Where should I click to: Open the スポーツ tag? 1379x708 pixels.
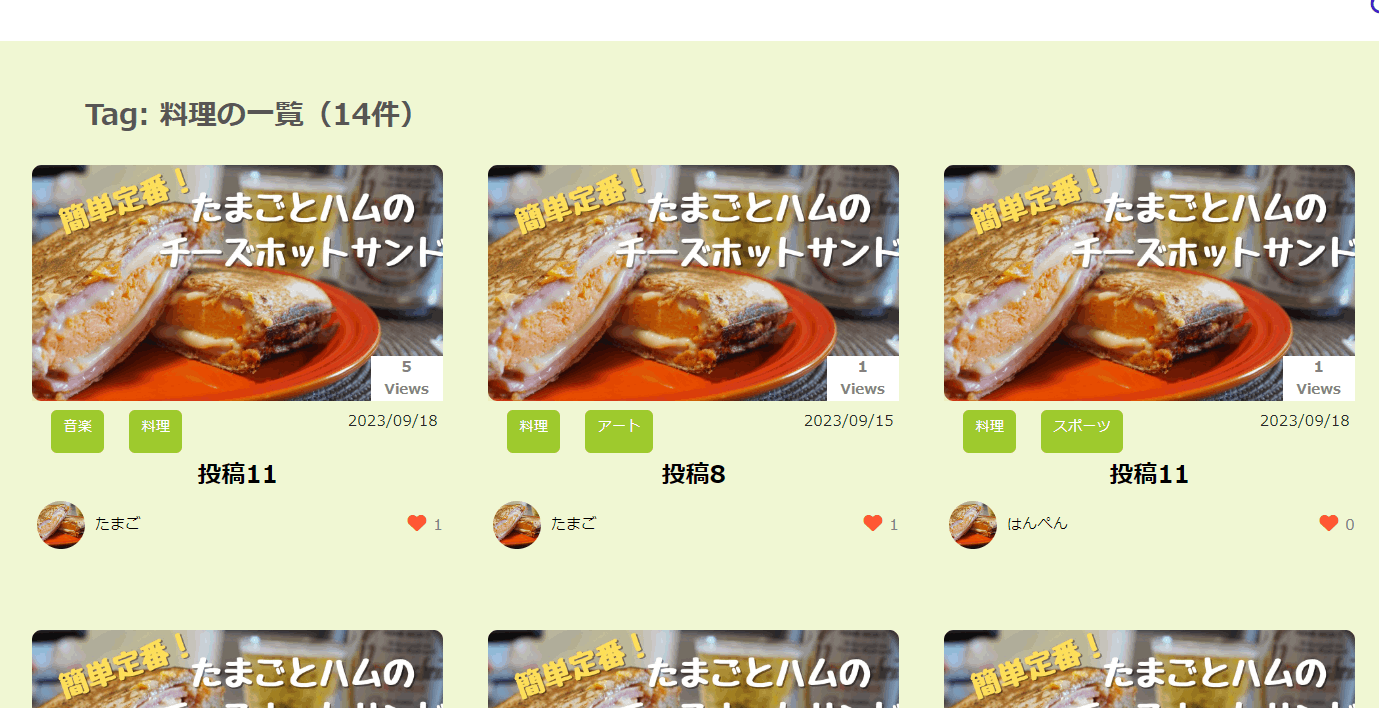point(1081,430)
